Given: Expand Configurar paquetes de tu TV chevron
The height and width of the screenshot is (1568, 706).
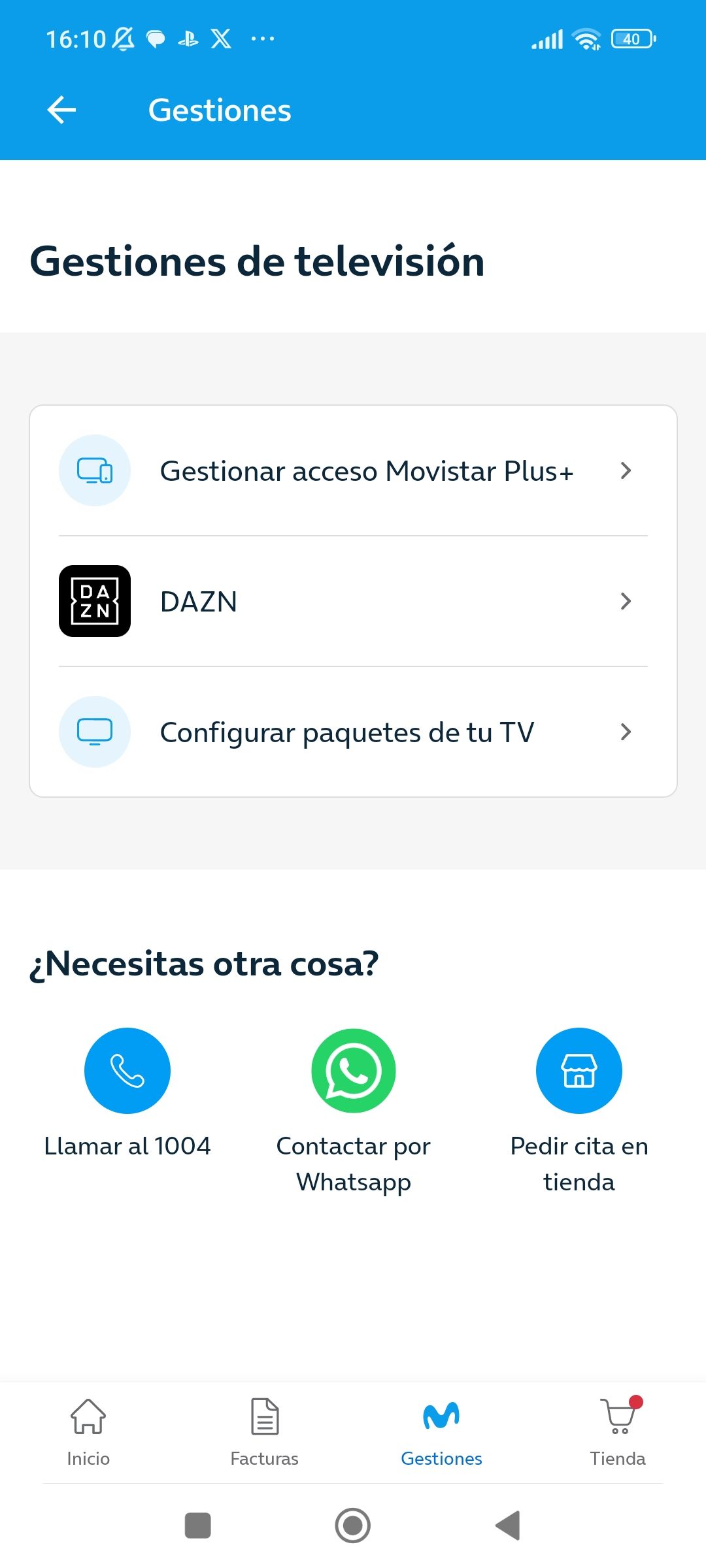Looking at the screenshot, I should [626, 732].
